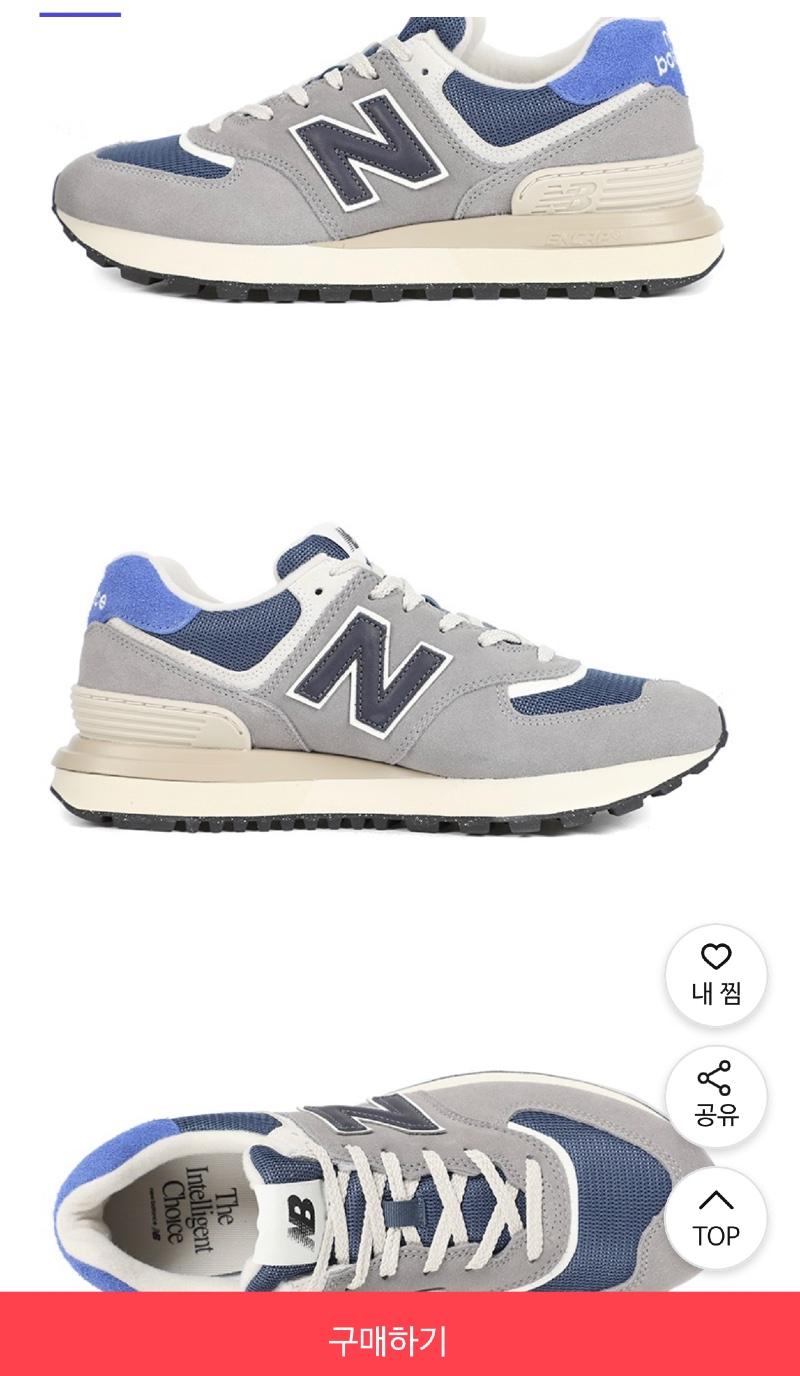Tap 구매하기 to purchase the sneakers
The image size is (800, 1376).
pyautogui.click(x=400, y=1339)
